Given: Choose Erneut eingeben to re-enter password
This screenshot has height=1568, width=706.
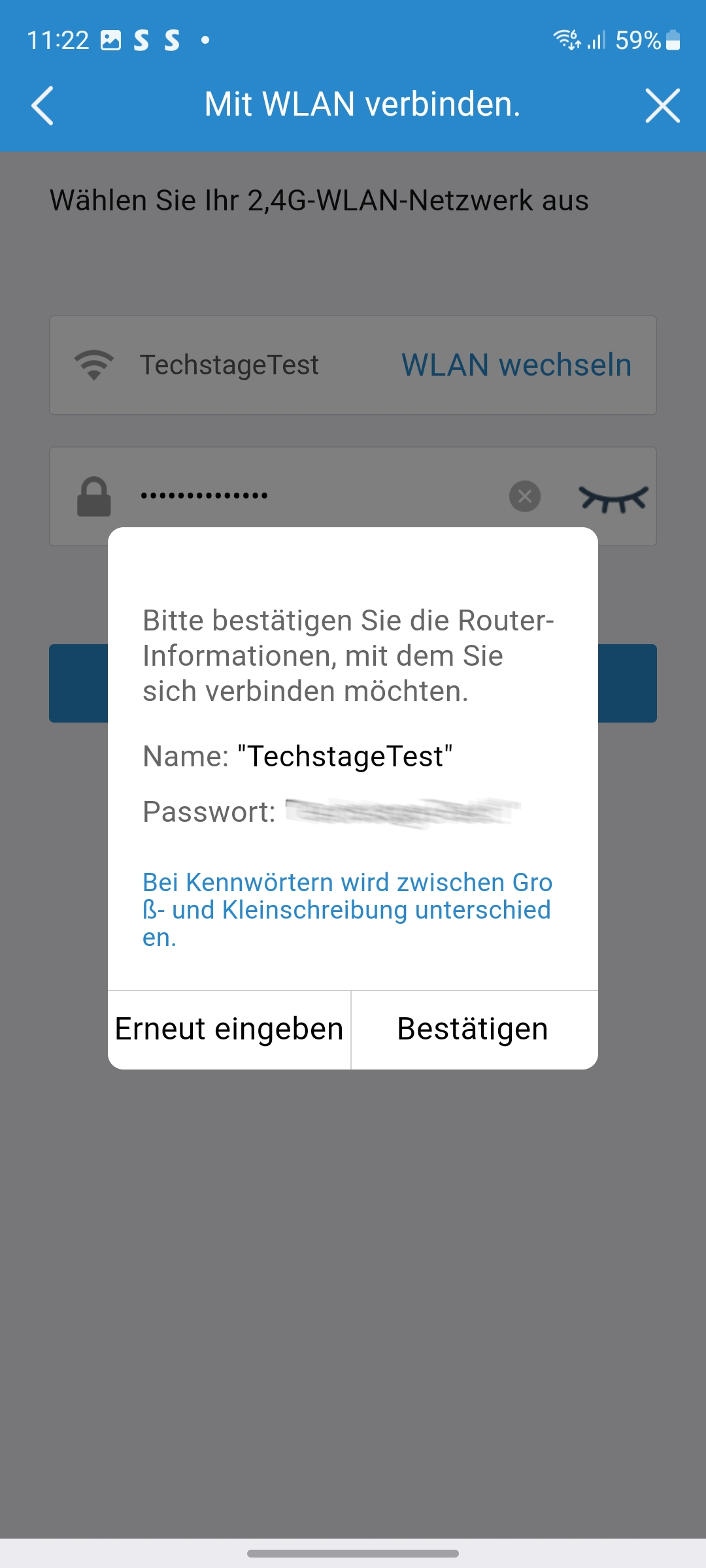Looking at the screenshot, I should pyautogui.click(x=229, y=1030).
